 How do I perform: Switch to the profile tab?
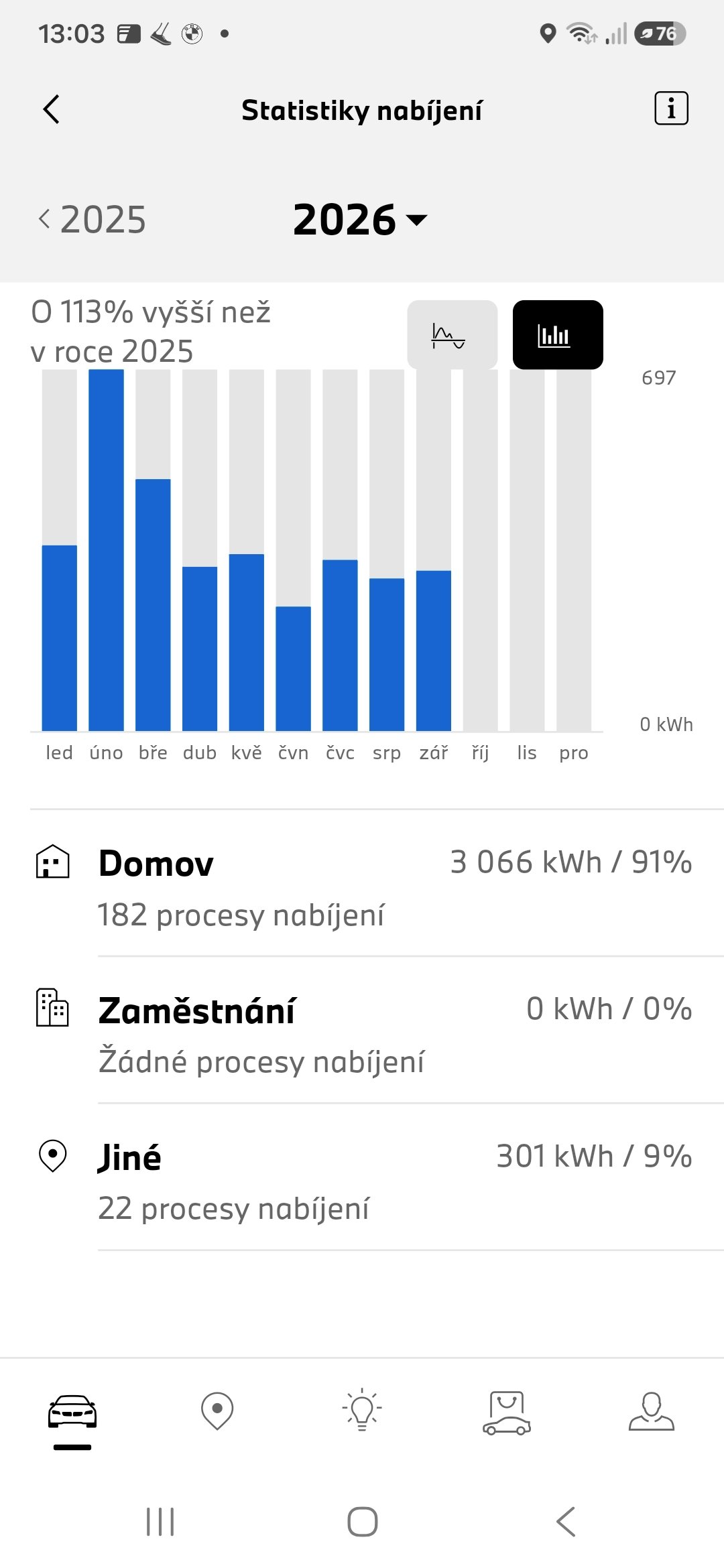652,1411
